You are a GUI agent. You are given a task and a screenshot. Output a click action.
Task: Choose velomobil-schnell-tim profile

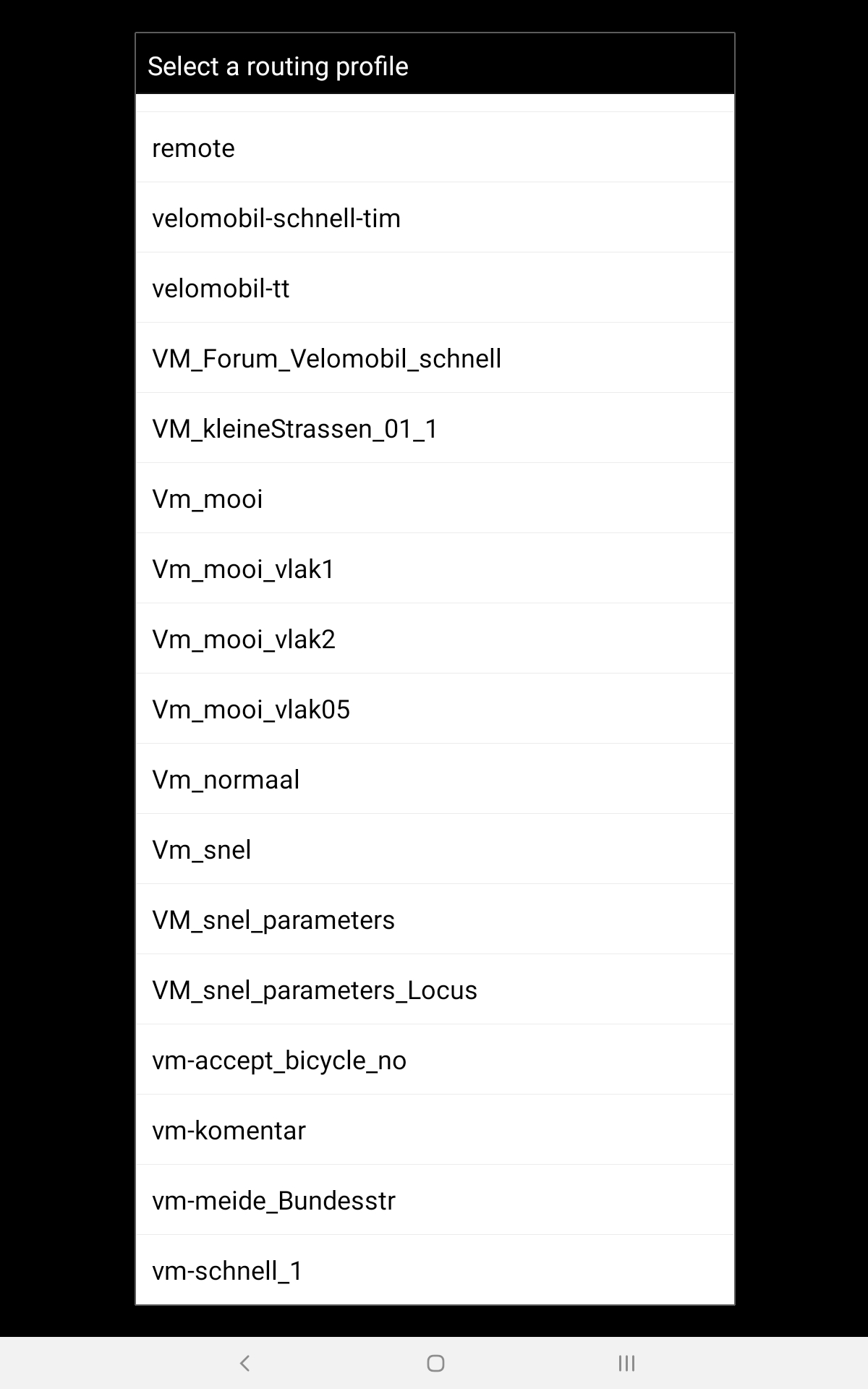pyautogui.click(x=434, y=218)
